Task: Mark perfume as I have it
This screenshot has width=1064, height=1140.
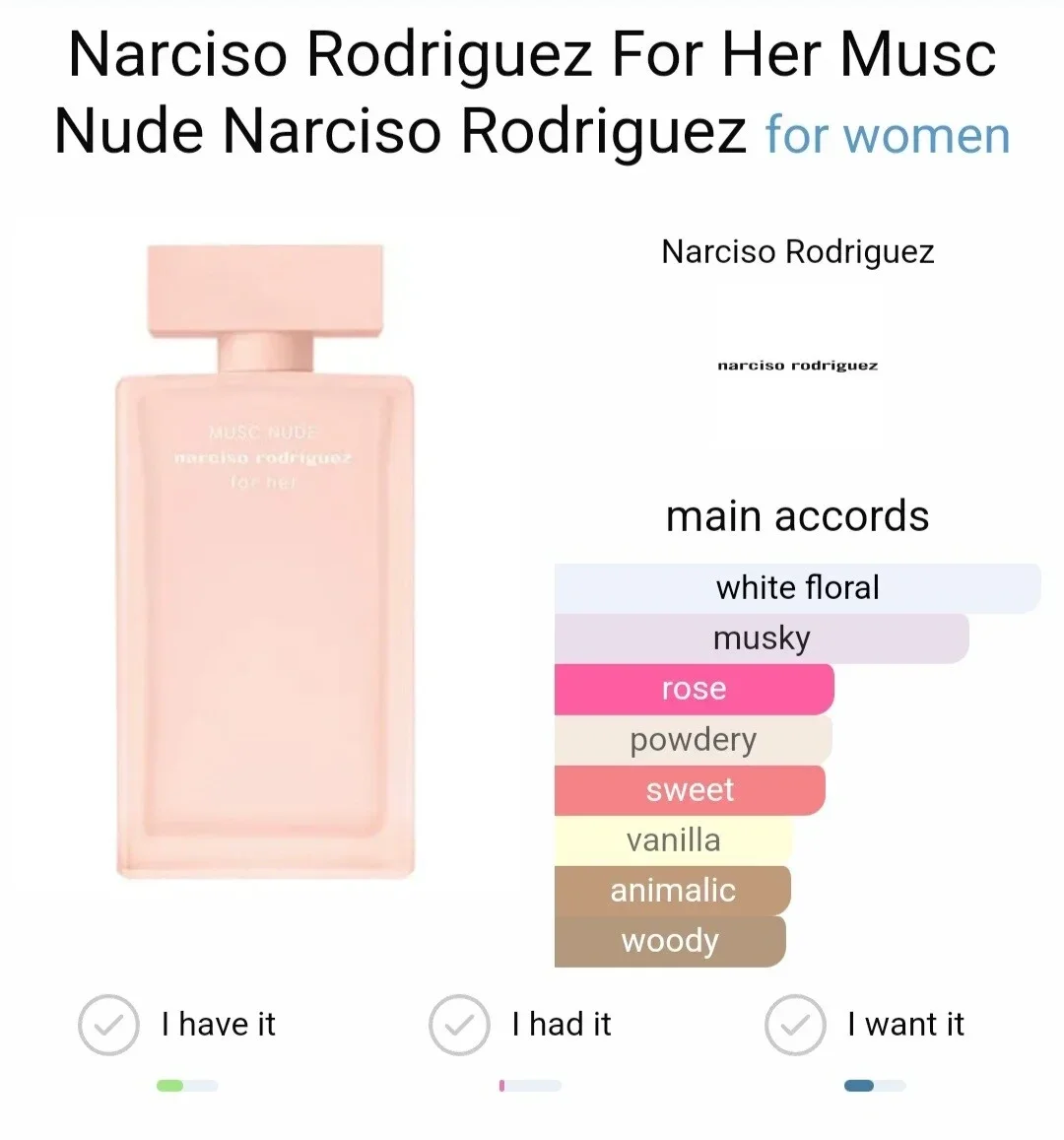Action: pos(108,1025)
